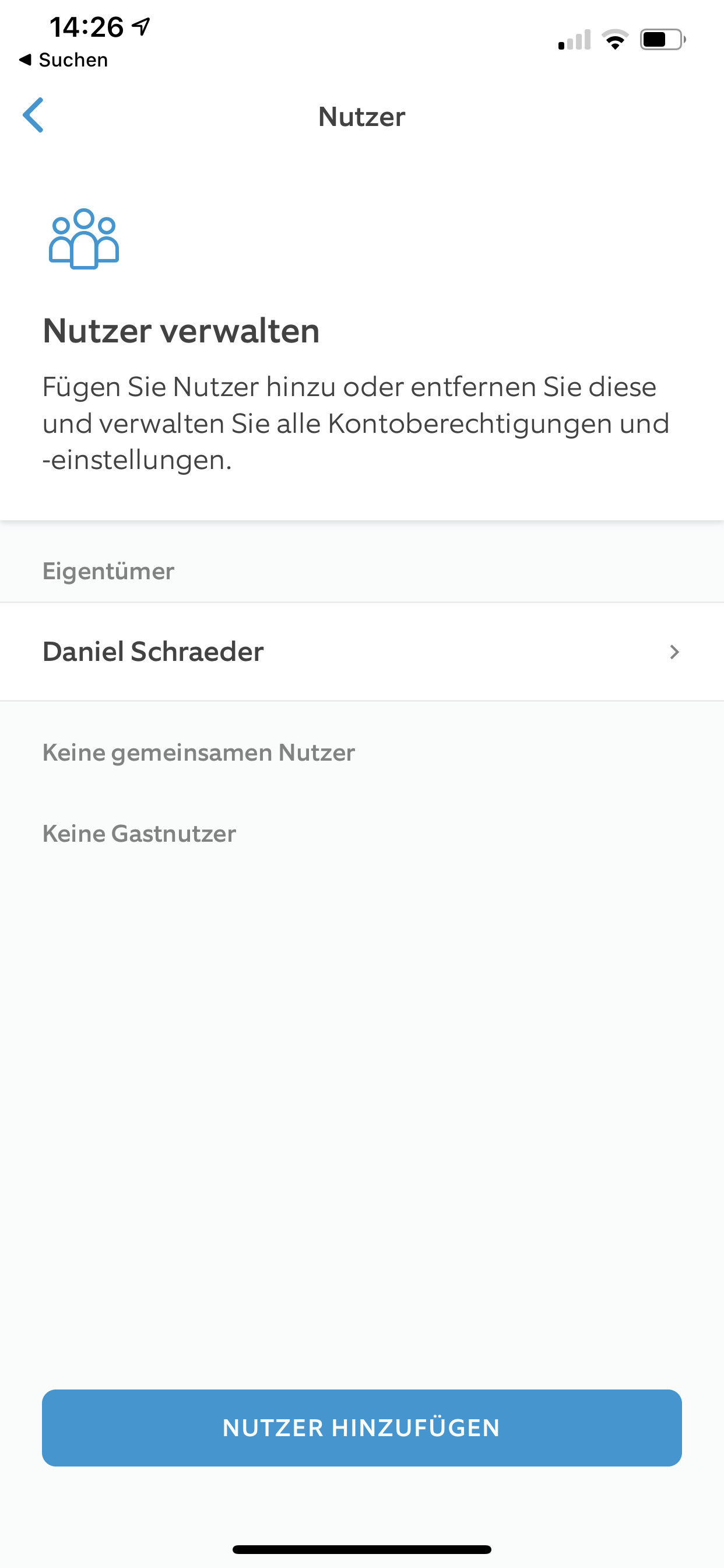The image size is (724, 1568).
Task: Go back from the Nutzer screen
Action: pyautogui.click(x=33, y=115)
